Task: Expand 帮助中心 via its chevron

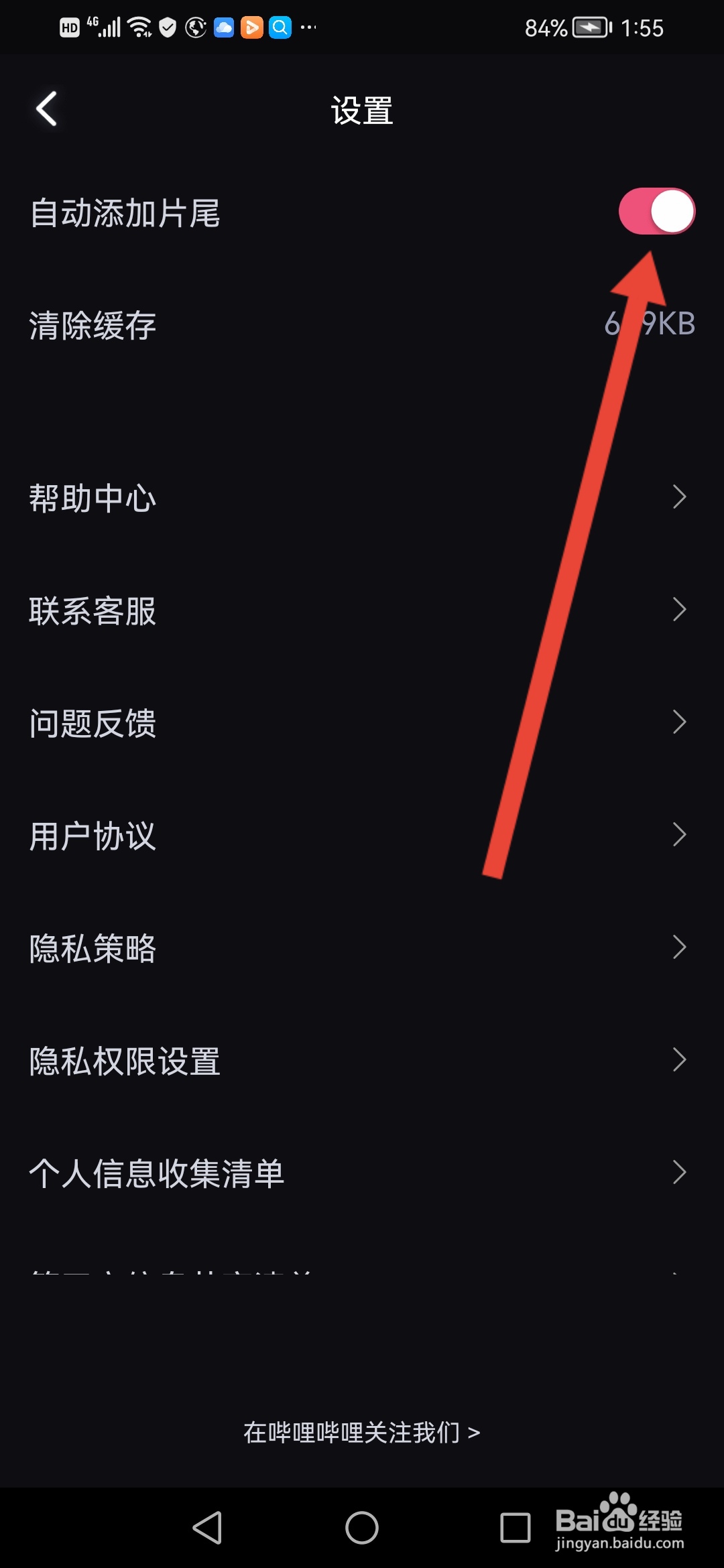Action: [679, 498]
